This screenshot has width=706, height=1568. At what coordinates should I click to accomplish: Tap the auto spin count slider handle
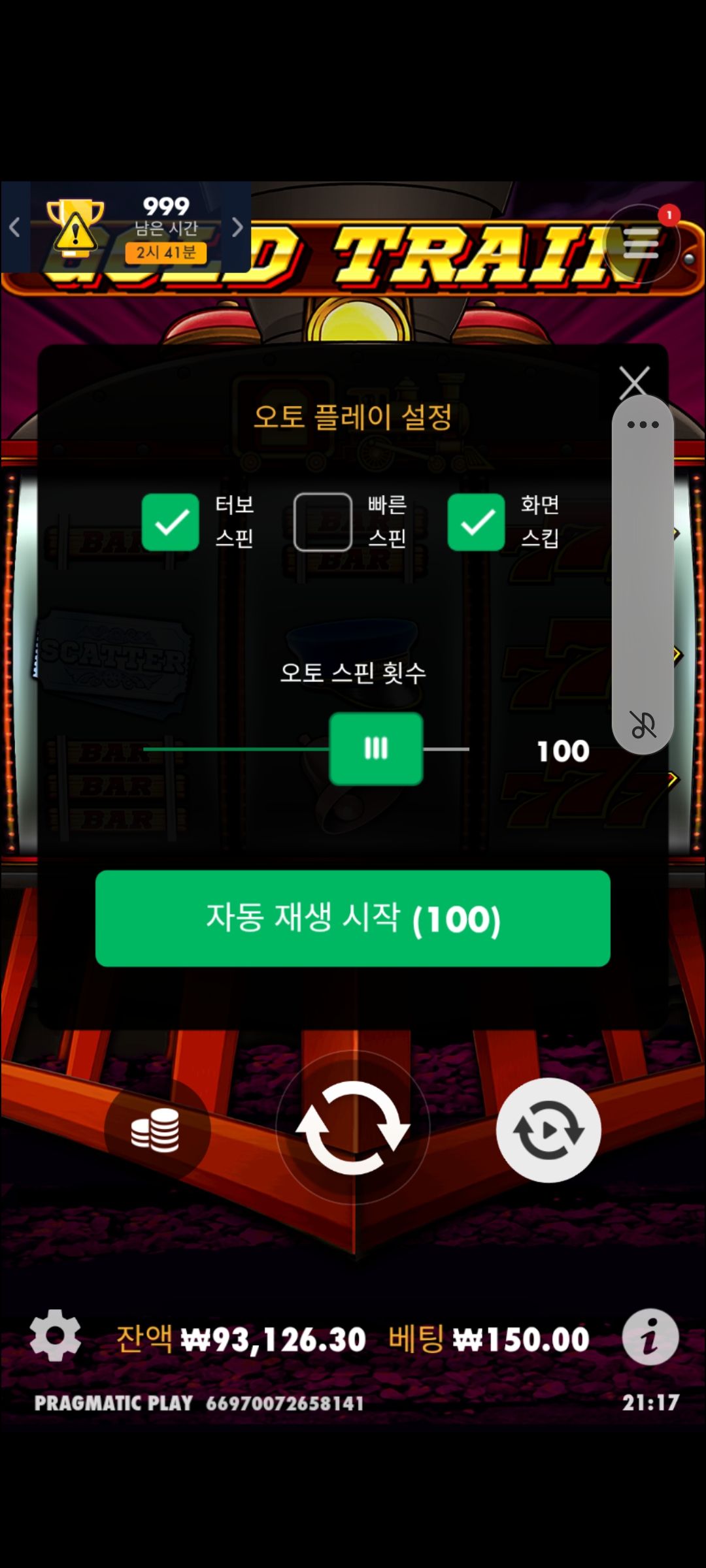(376, 749)
